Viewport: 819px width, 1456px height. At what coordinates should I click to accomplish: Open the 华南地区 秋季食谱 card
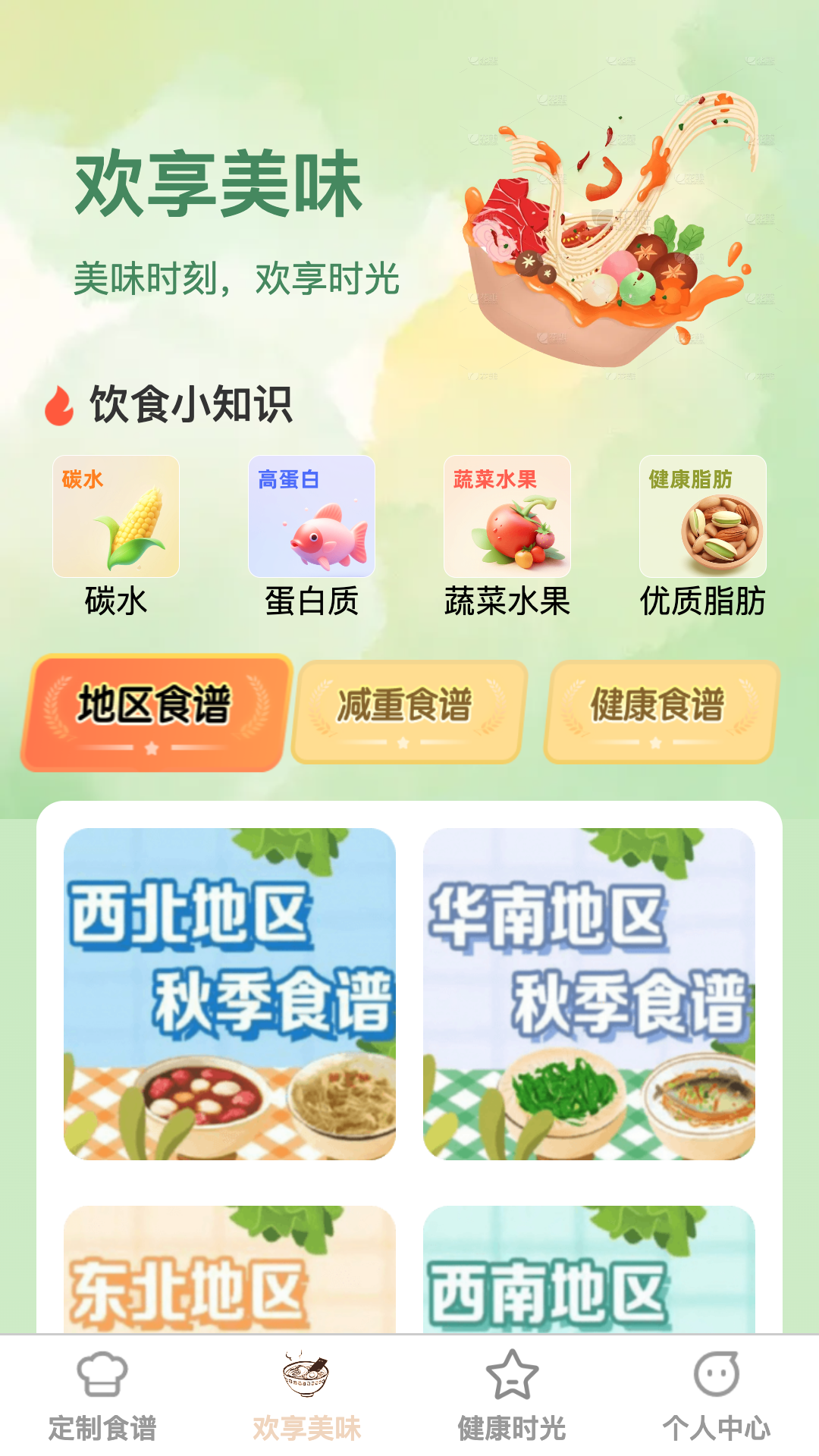tap(589, 993)
